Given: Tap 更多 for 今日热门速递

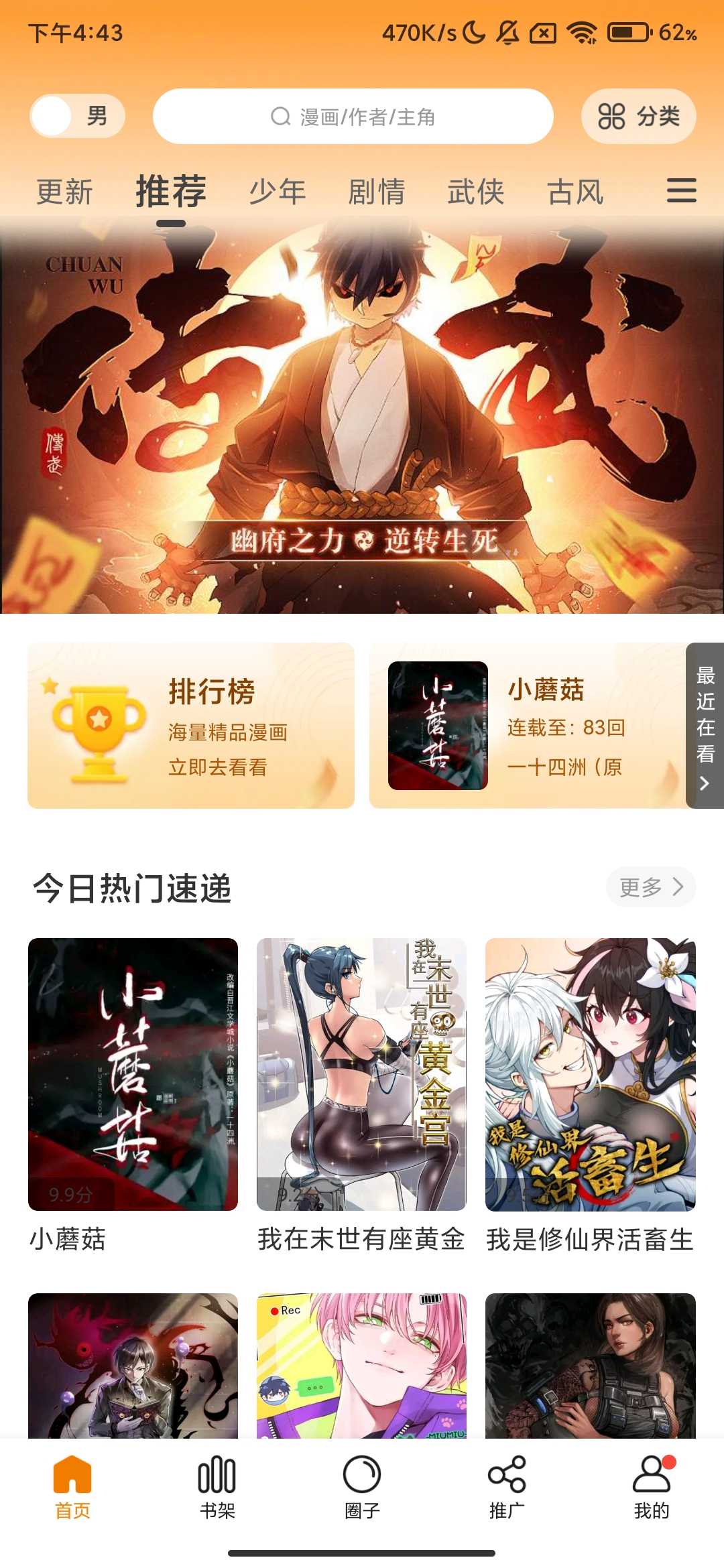Looking at the screenshot, I should click(650, 887).
